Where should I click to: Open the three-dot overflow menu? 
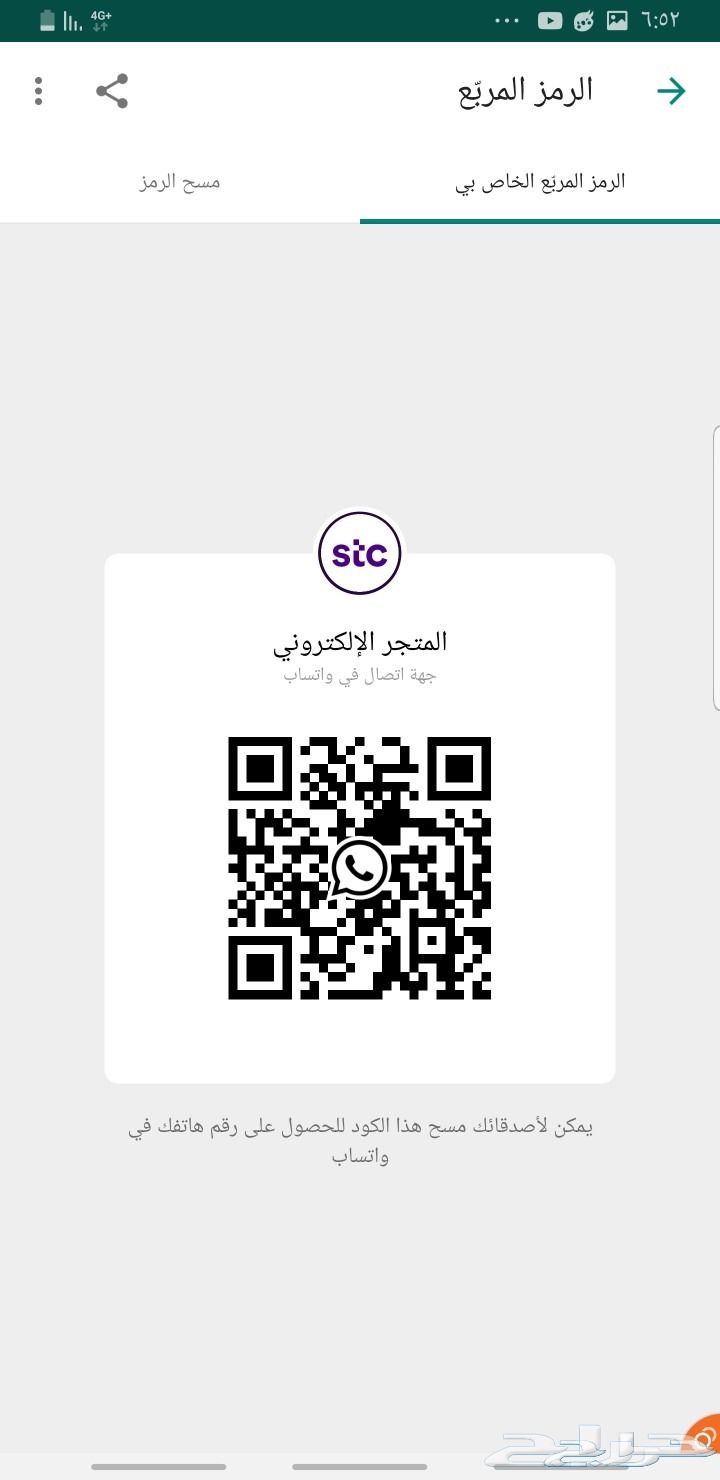click(x=38, y=91)
